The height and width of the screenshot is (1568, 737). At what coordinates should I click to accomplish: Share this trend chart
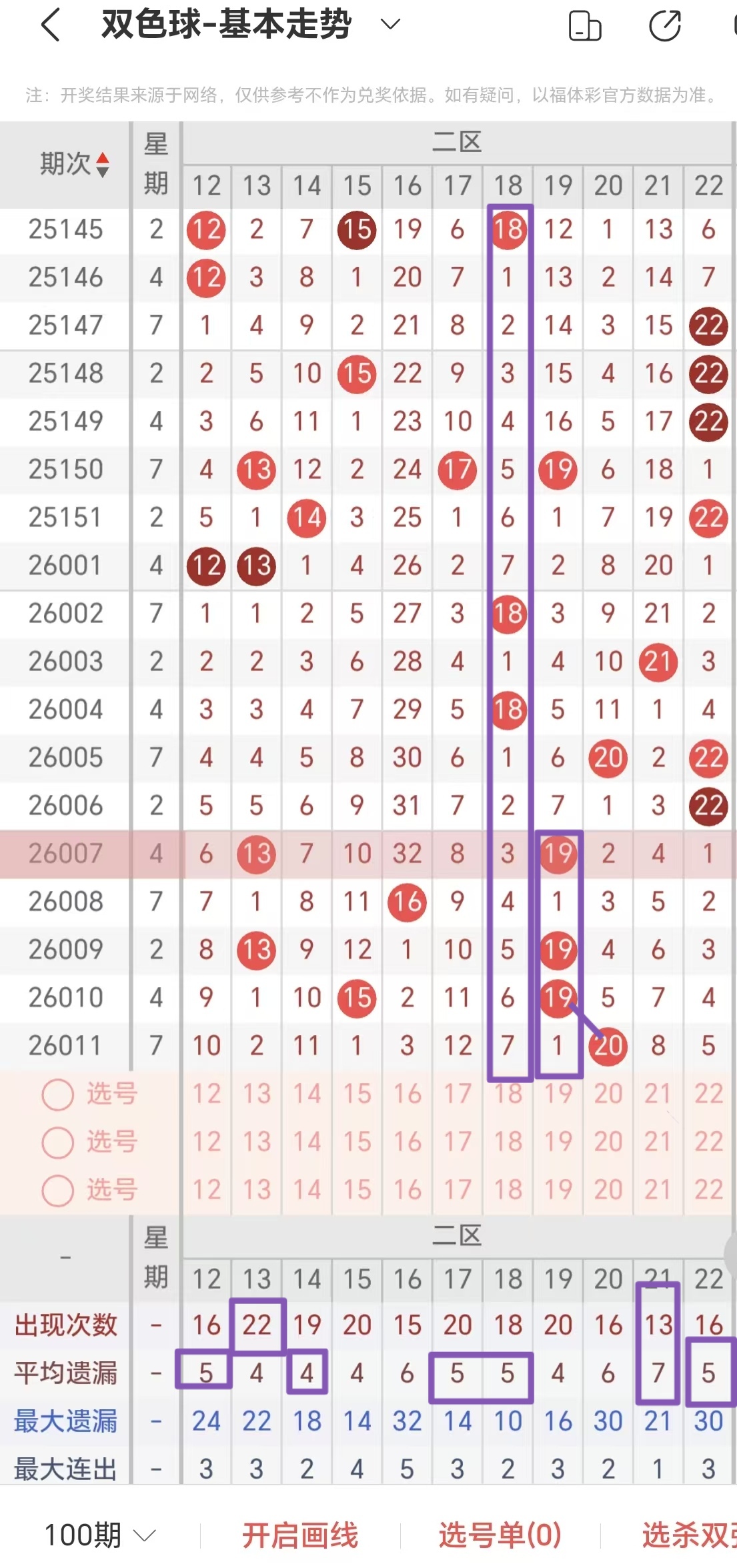click(x=664, y=27)
